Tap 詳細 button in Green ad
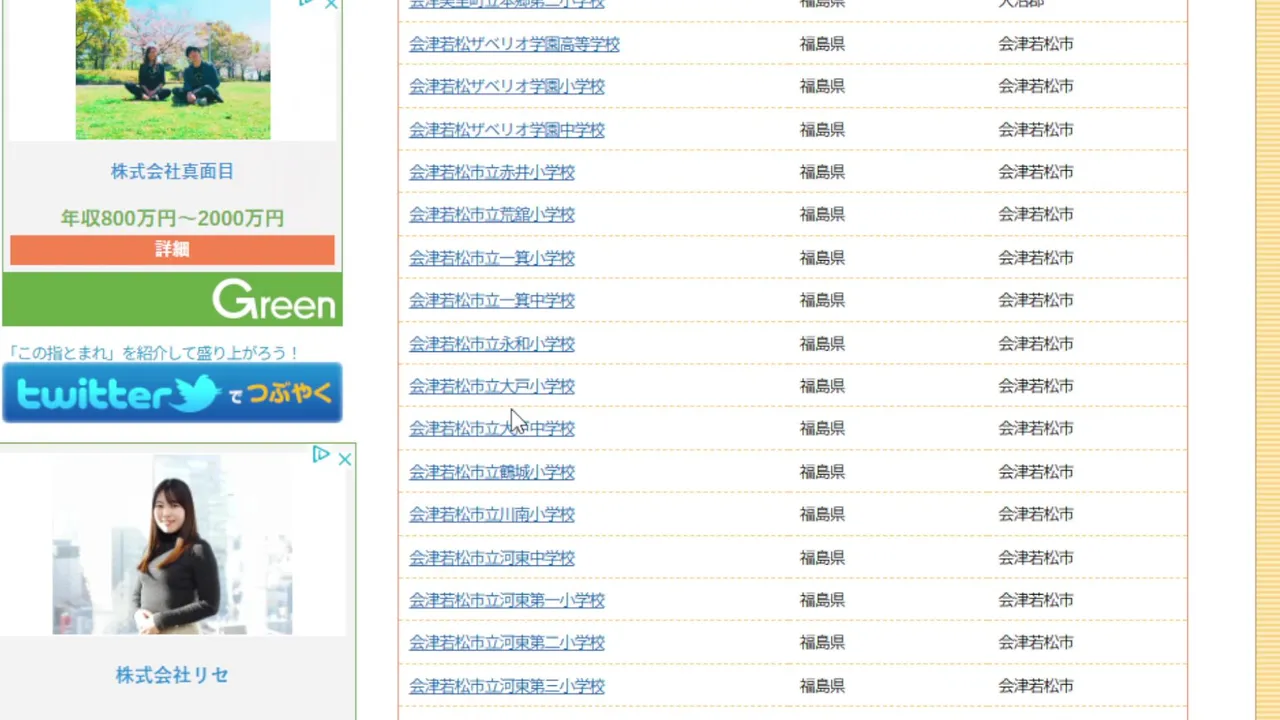This screenshot has width=1280, height=720. pyautogui.click(x=172, y=250)
